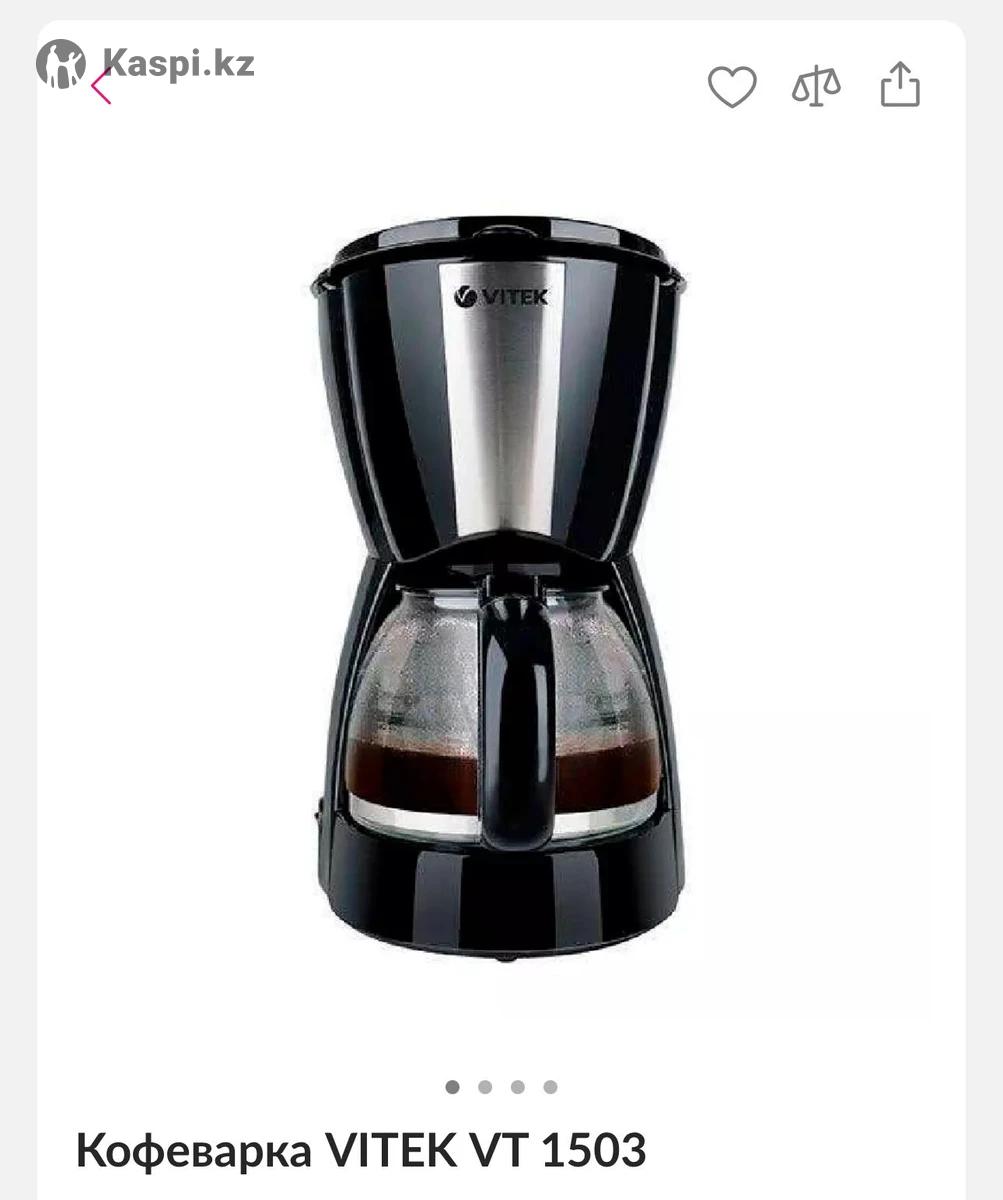This screenshot has height=1200, width=1003.
Task: Share this VITEK coffee maker listing
Action: click(x=899, y=85)
